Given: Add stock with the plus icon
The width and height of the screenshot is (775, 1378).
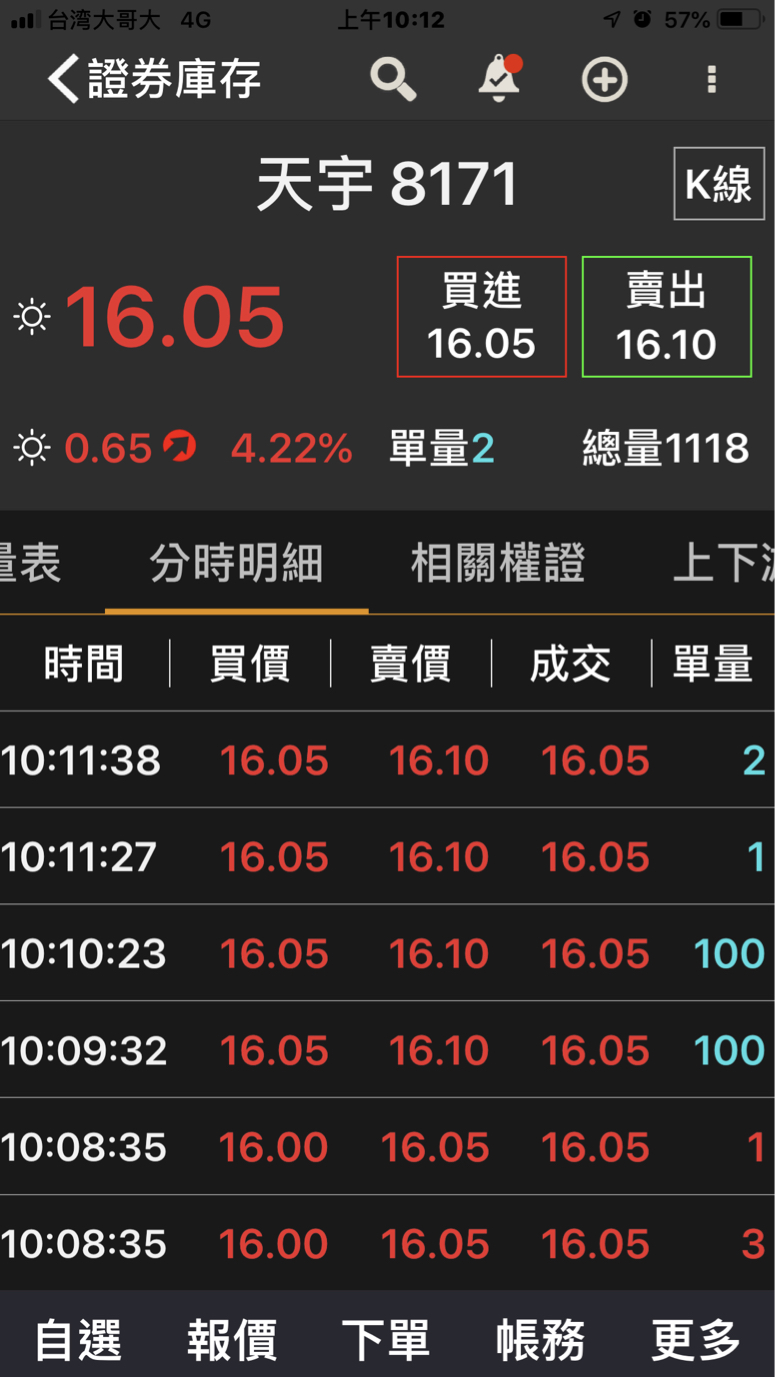Looking at the screenshot, I should pyautogui.click(x=605, y=80).
